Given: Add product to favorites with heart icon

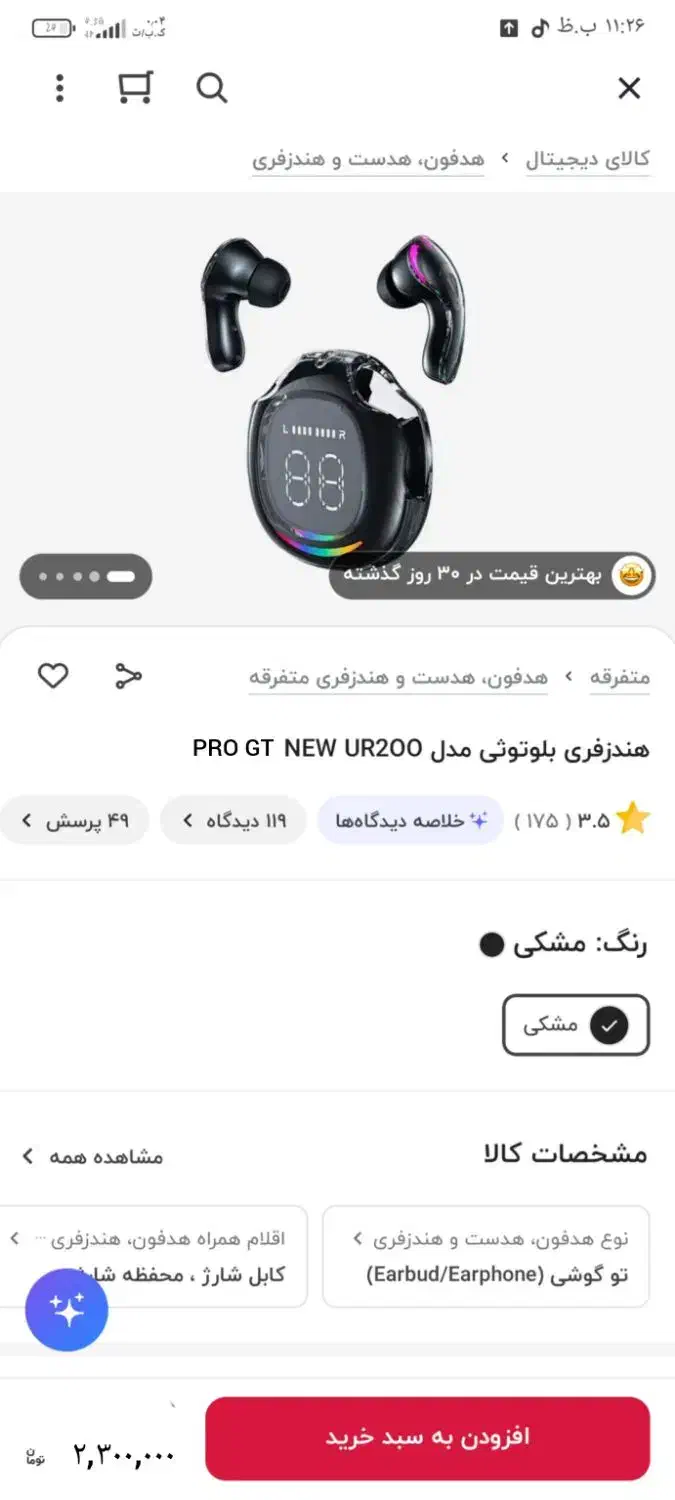Looking at the screenshot, I should (x=53, y=676).
